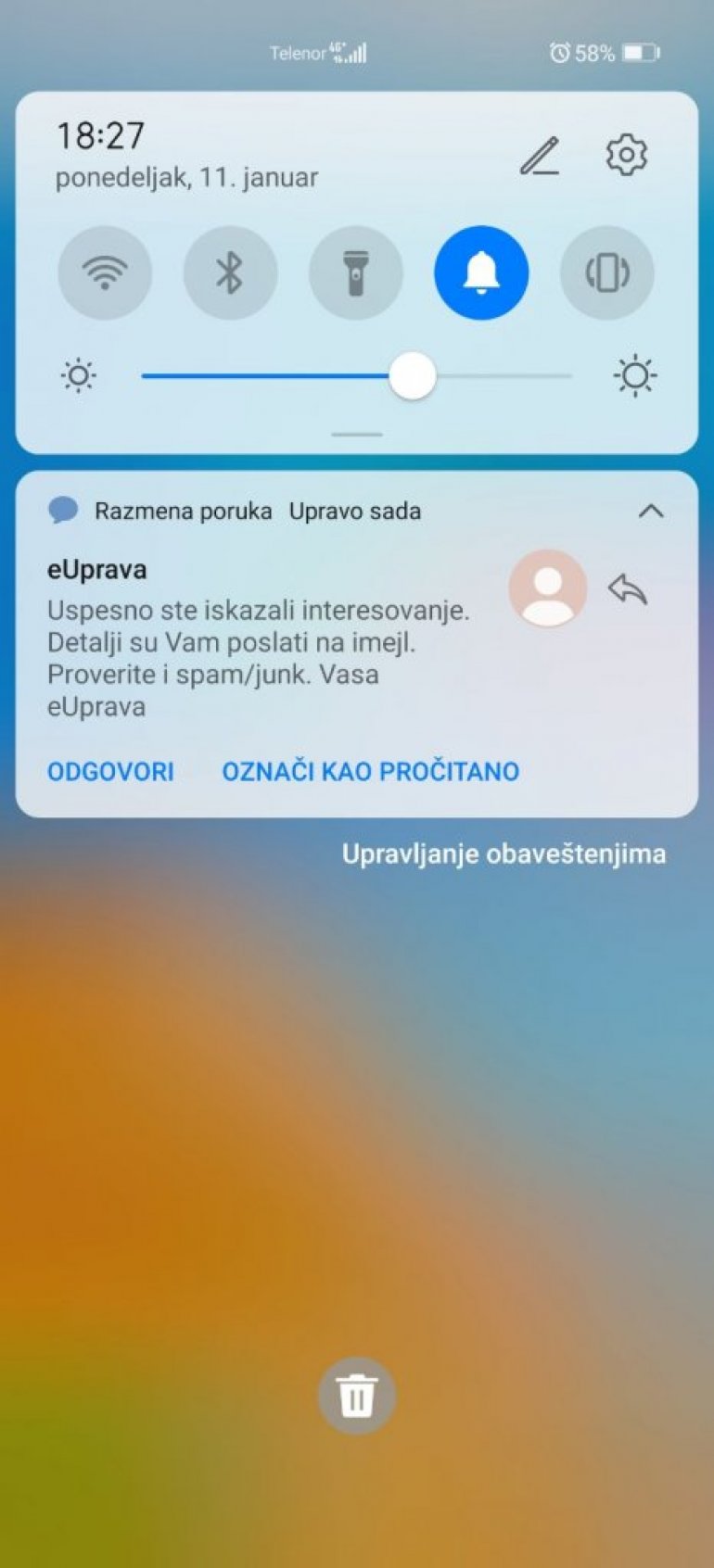Select OZNAČI KAO PROČITANO
This screenshot has width=714, height=1568.
click(370, 771)
